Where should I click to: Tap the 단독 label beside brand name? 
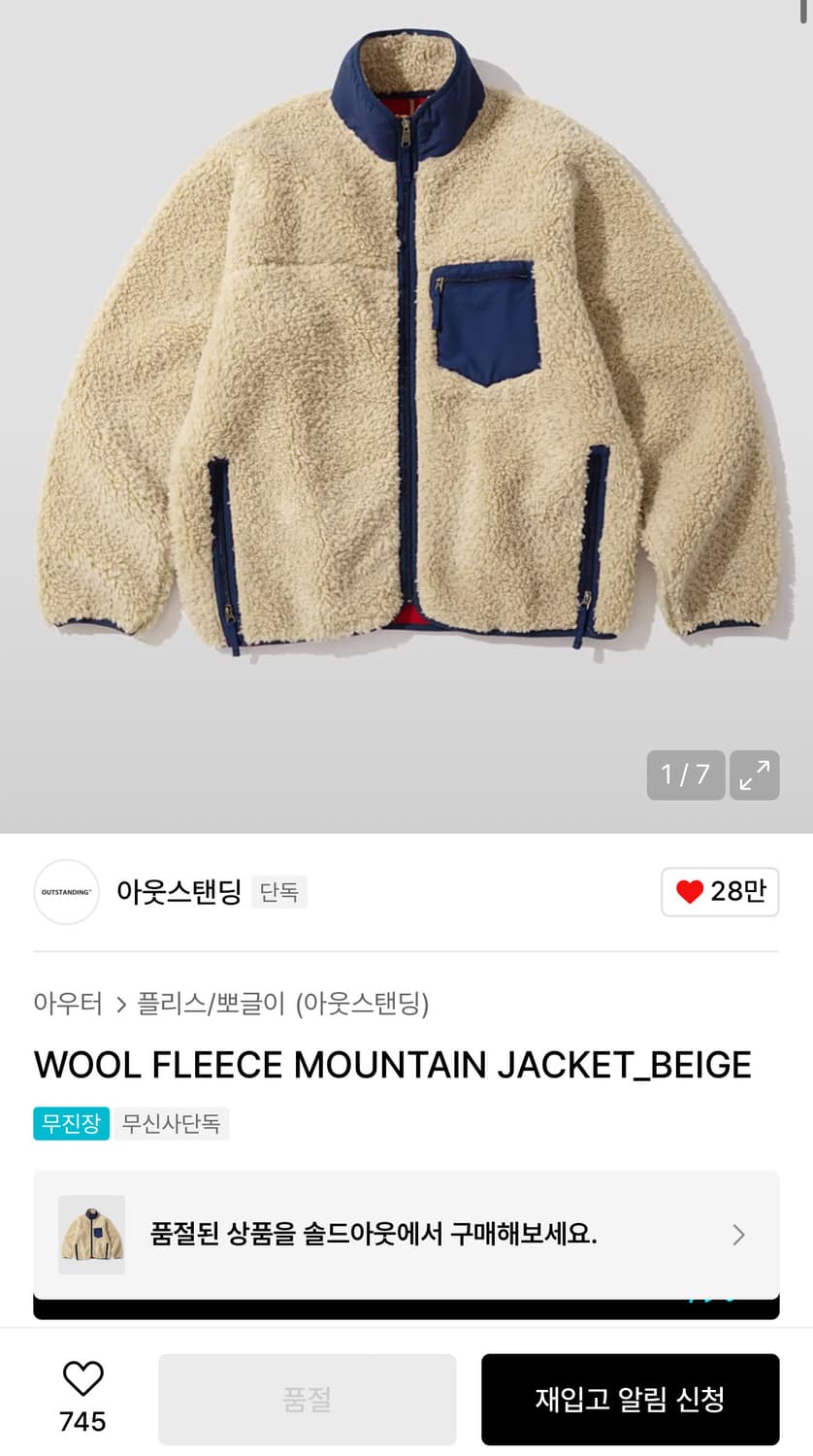[x=279, y=891]
